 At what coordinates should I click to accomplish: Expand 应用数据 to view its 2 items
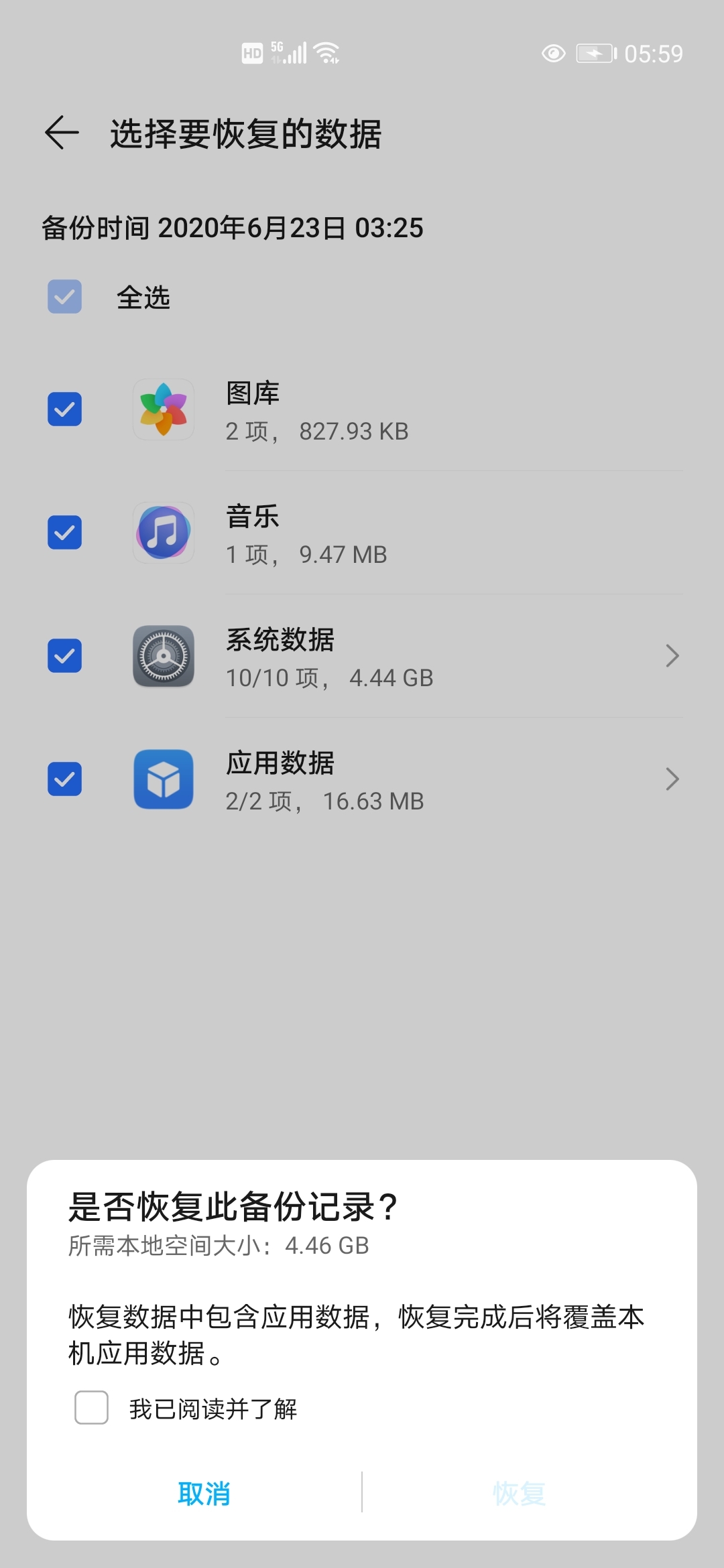coord(672,779)
